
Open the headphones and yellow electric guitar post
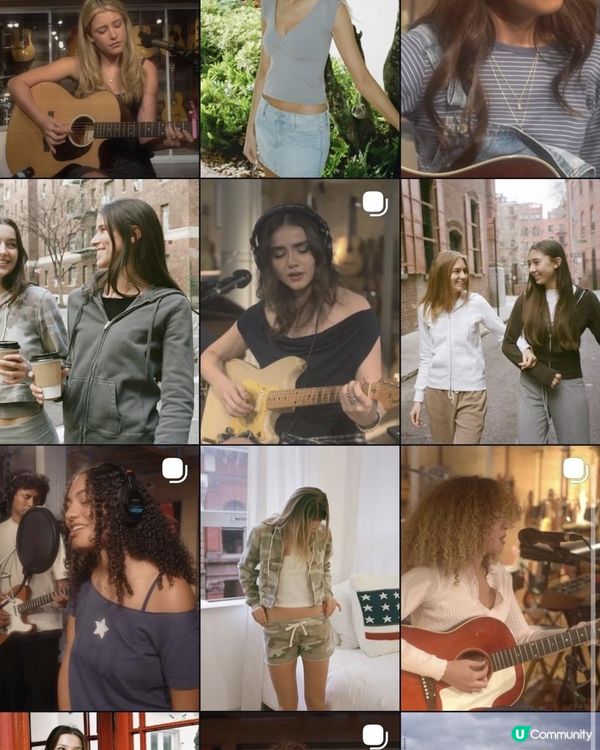coord(299,311)
